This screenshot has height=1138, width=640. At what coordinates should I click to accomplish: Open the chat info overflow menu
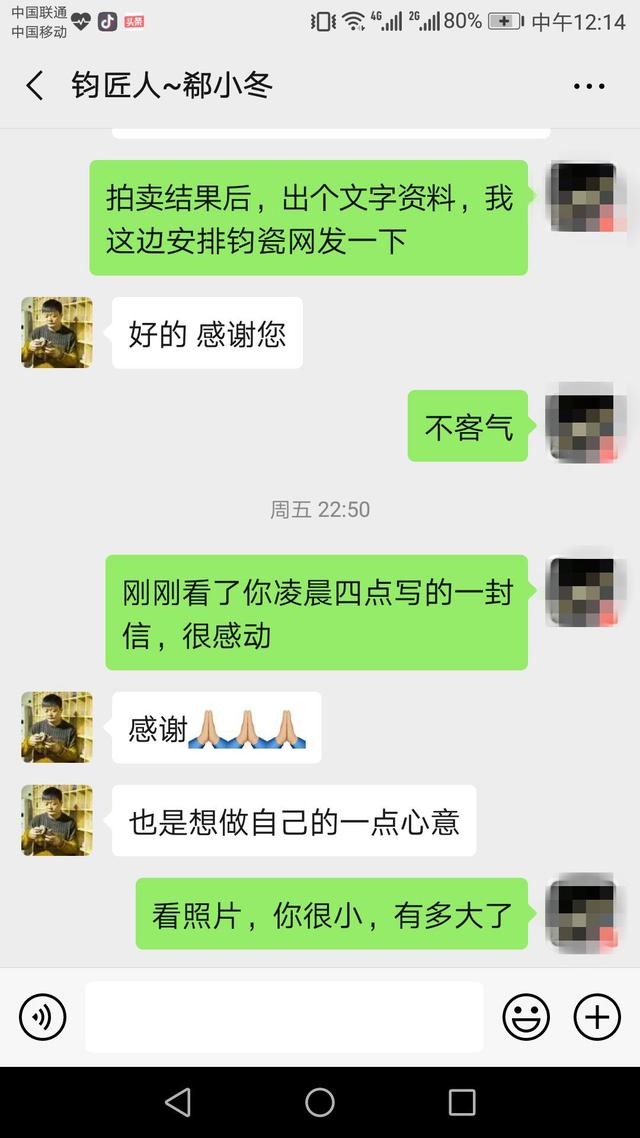tap(589, 86)
